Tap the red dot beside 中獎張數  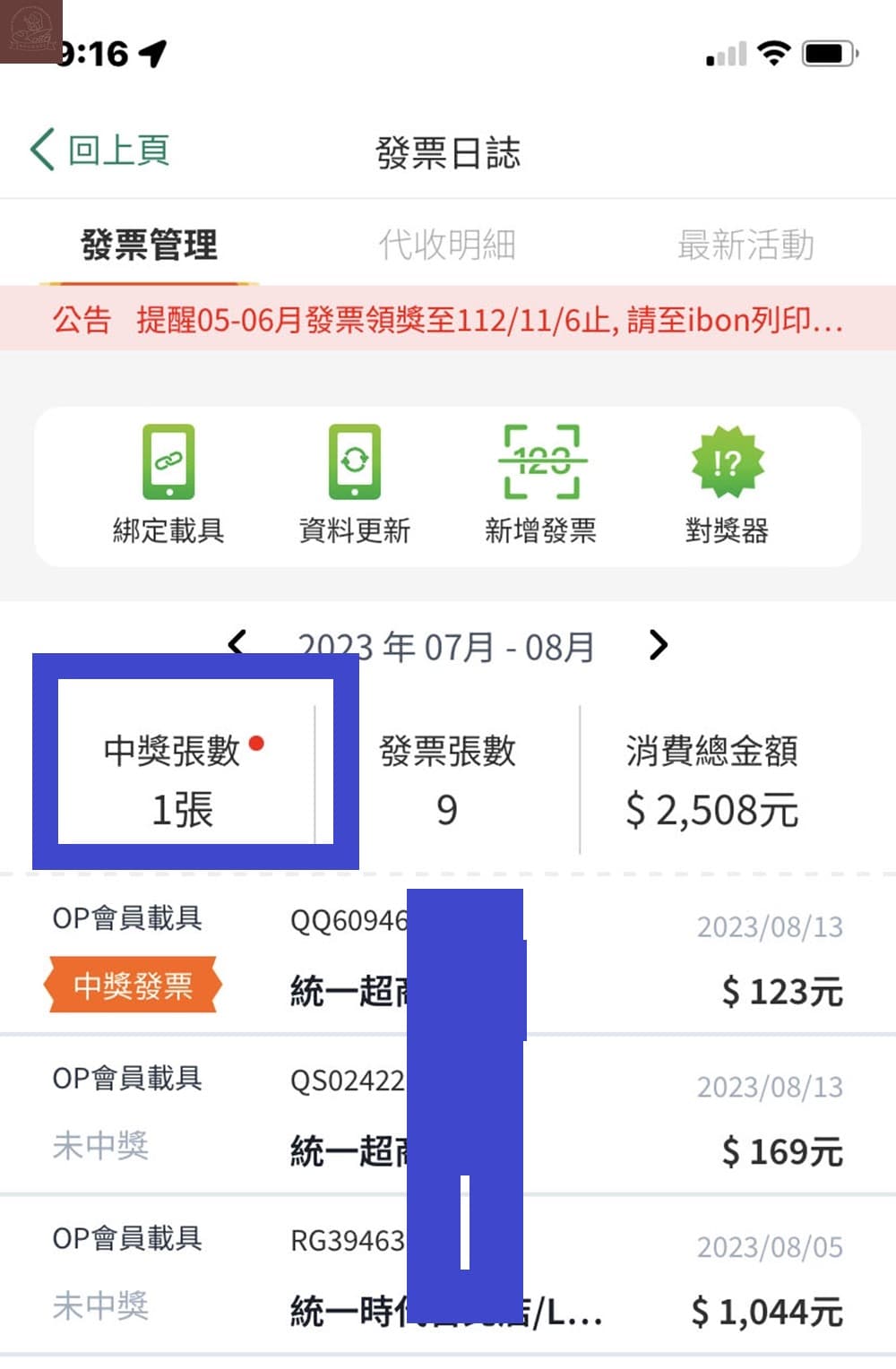tap(260, 740)
